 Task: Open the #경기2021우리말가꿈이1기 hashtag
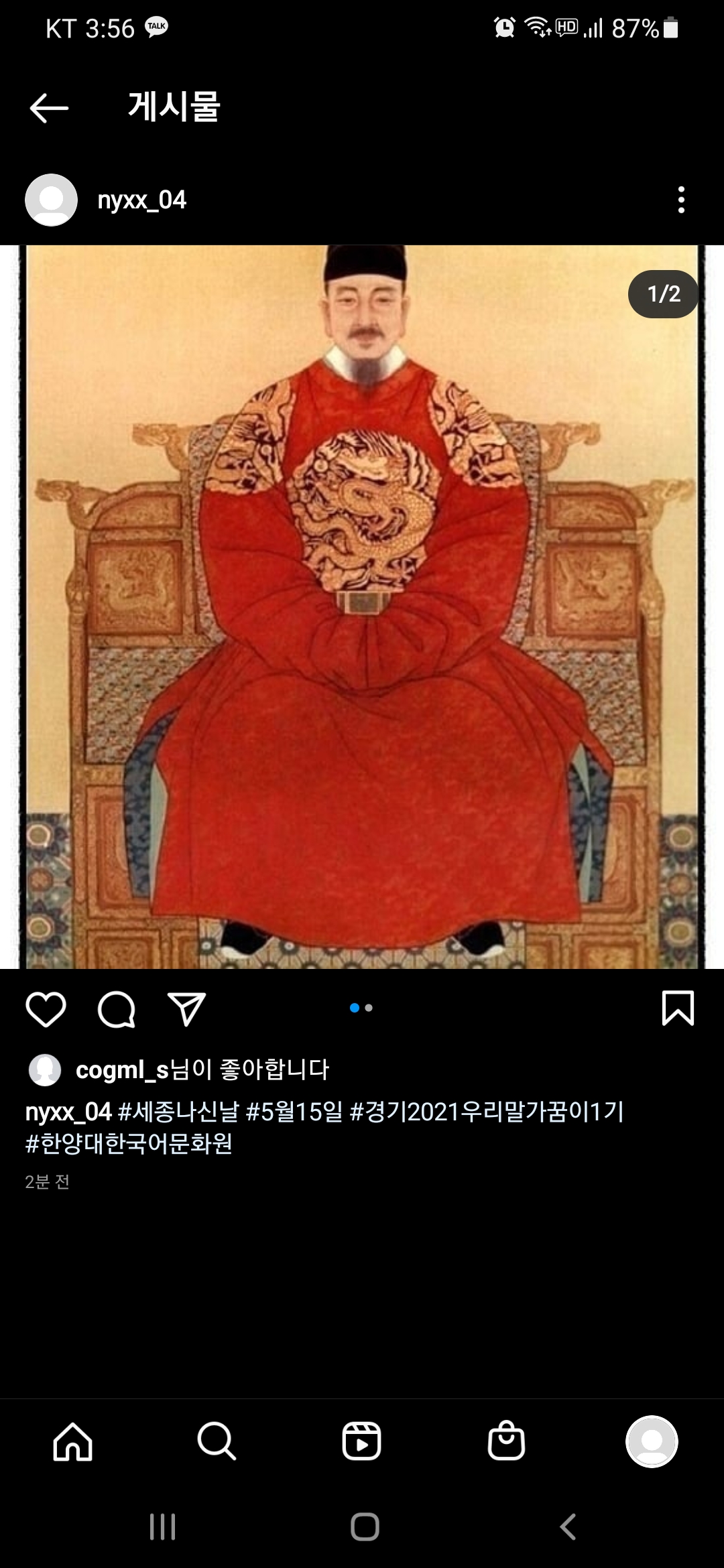coord(487,1112)
